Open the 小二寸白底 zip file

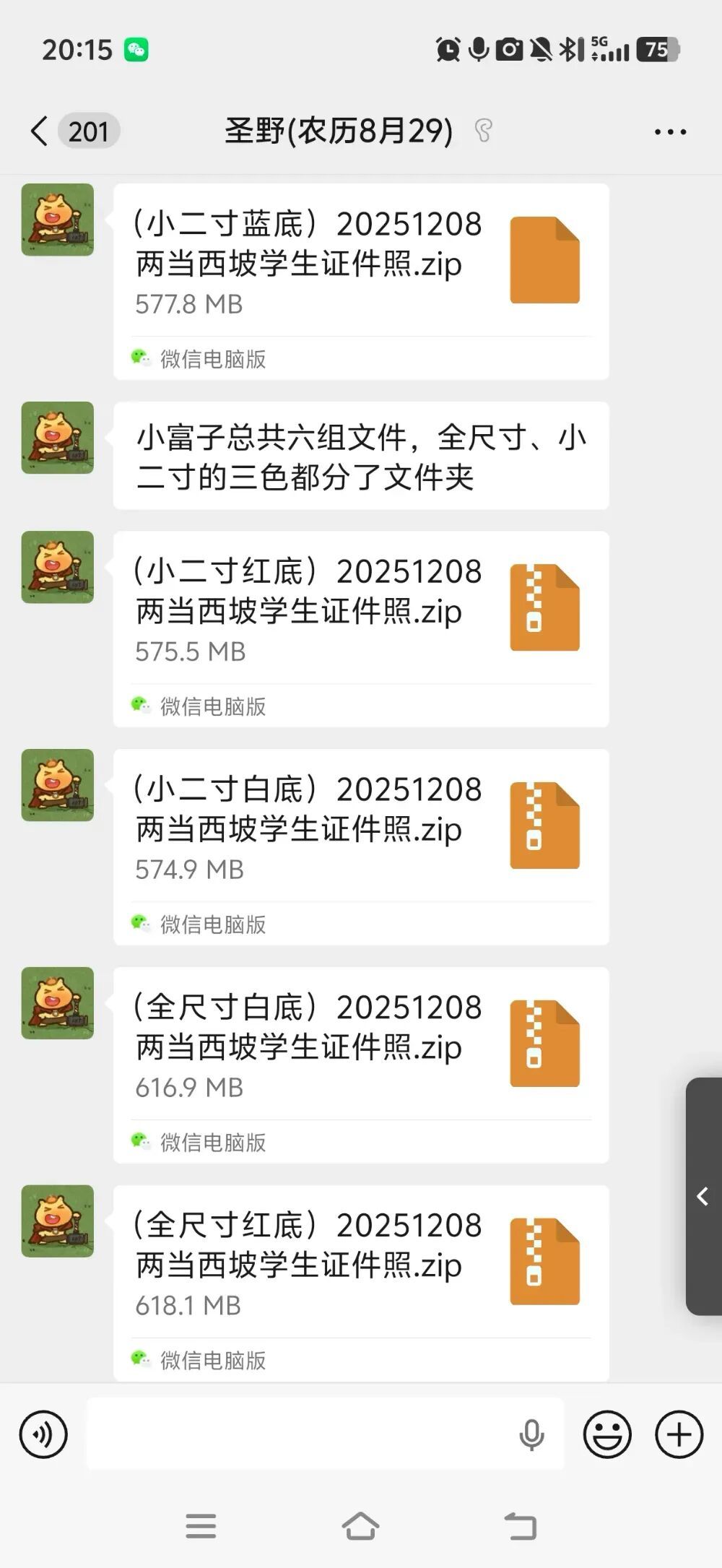361,827
